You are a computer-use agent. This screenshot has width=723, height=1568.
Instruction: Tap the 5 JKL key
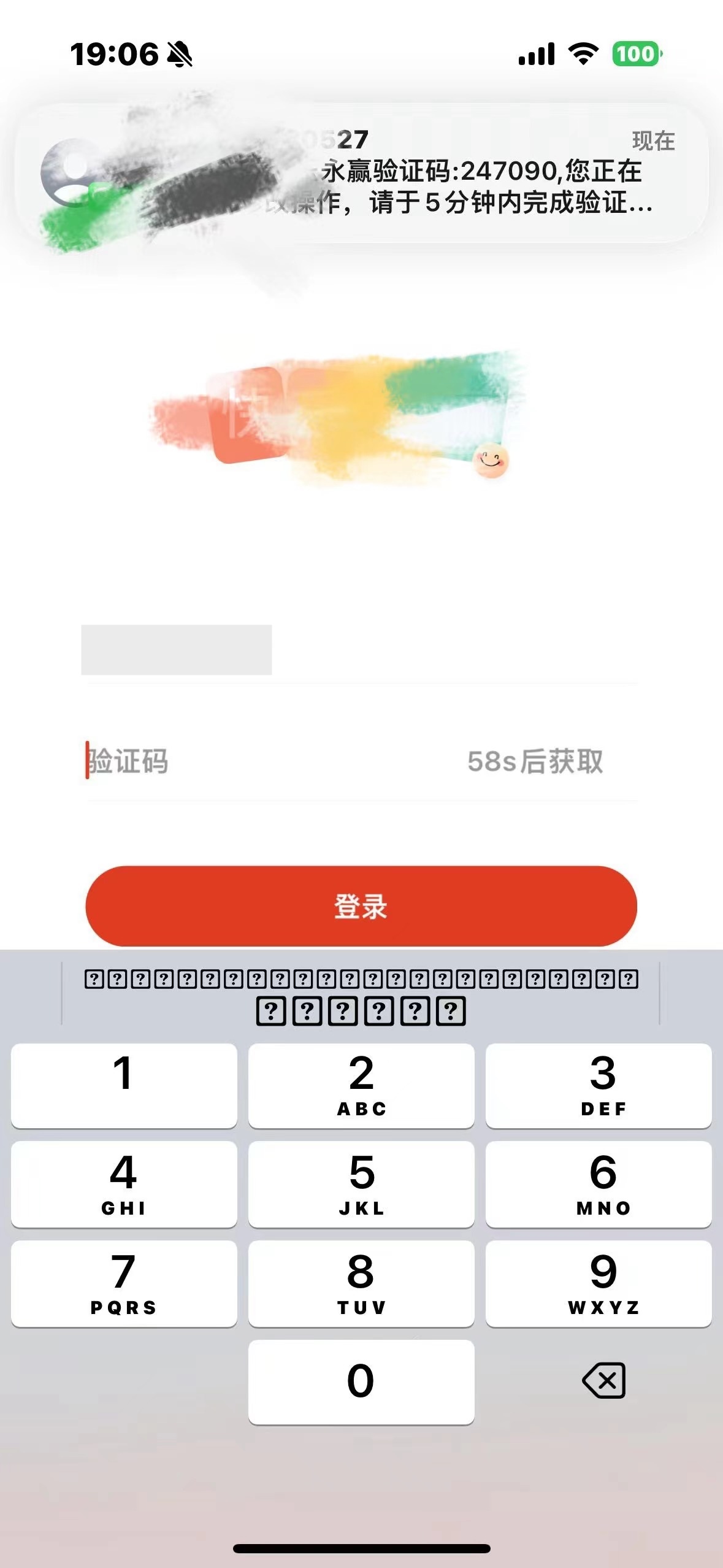[361, 1184]
